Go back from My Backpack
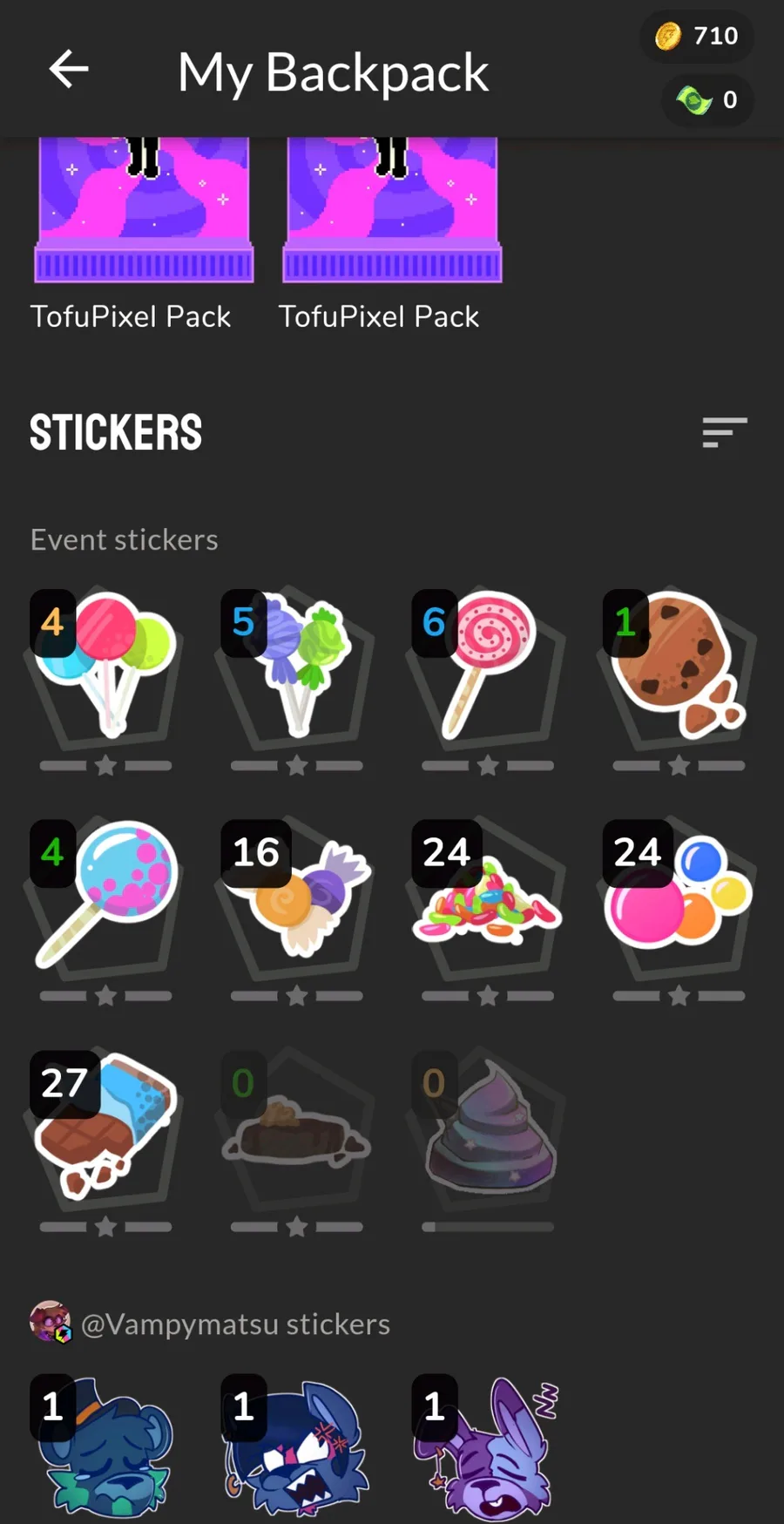The height and width of the screenshot is (1524, 784). point(69,70)
